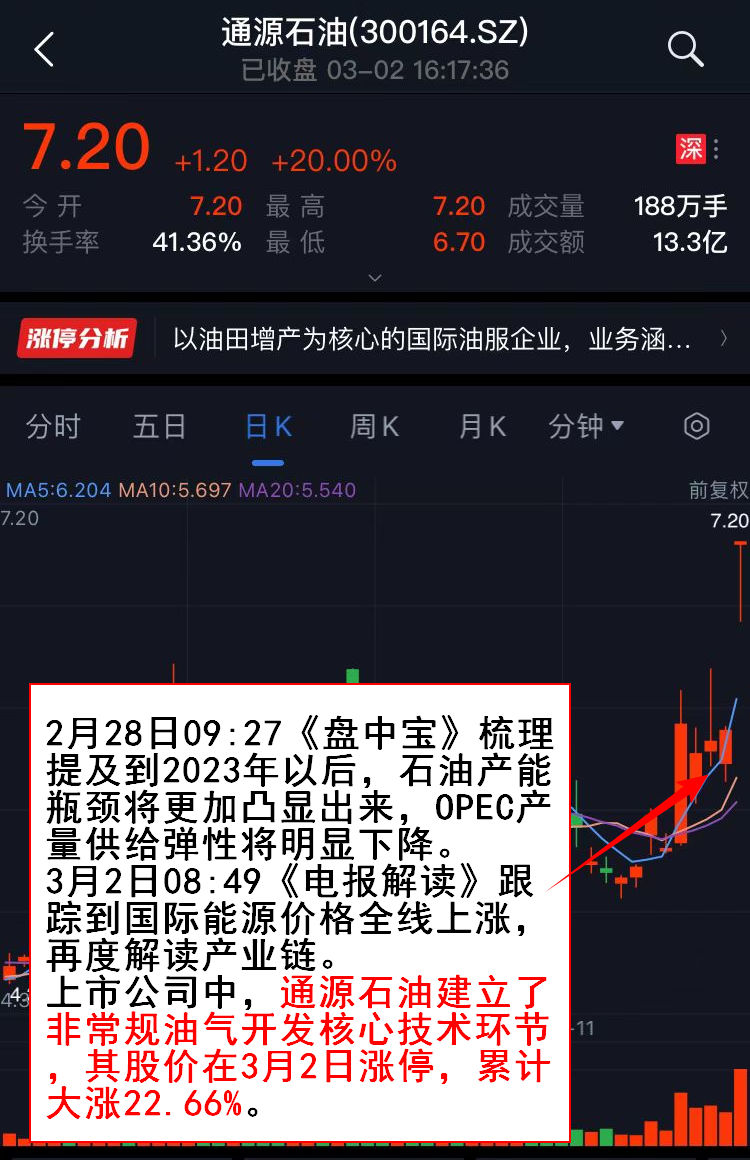Open the 分钟 interval dropdown

(586, 427)
